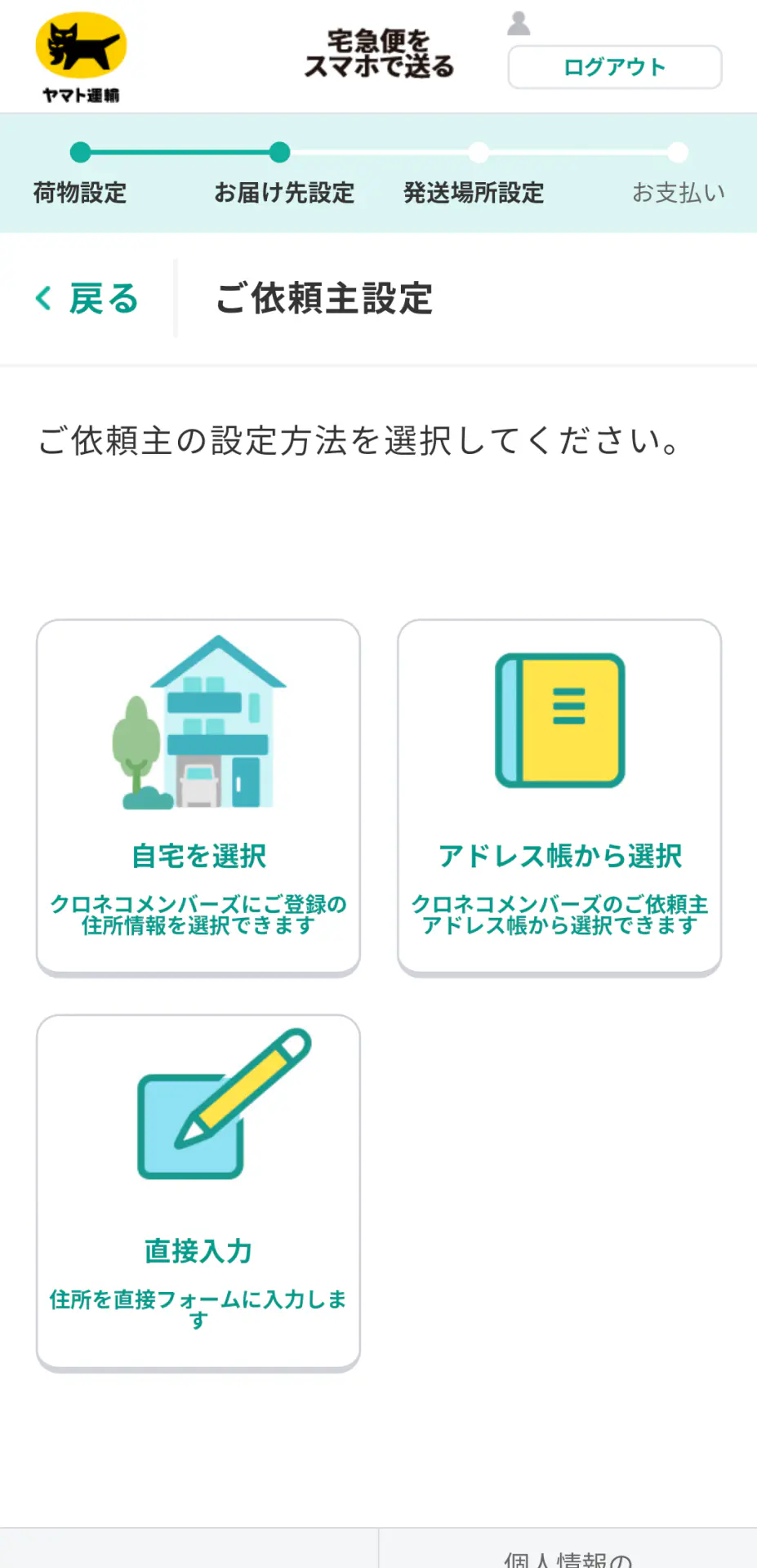Open 直接入力 card

tap(198, 1192)
